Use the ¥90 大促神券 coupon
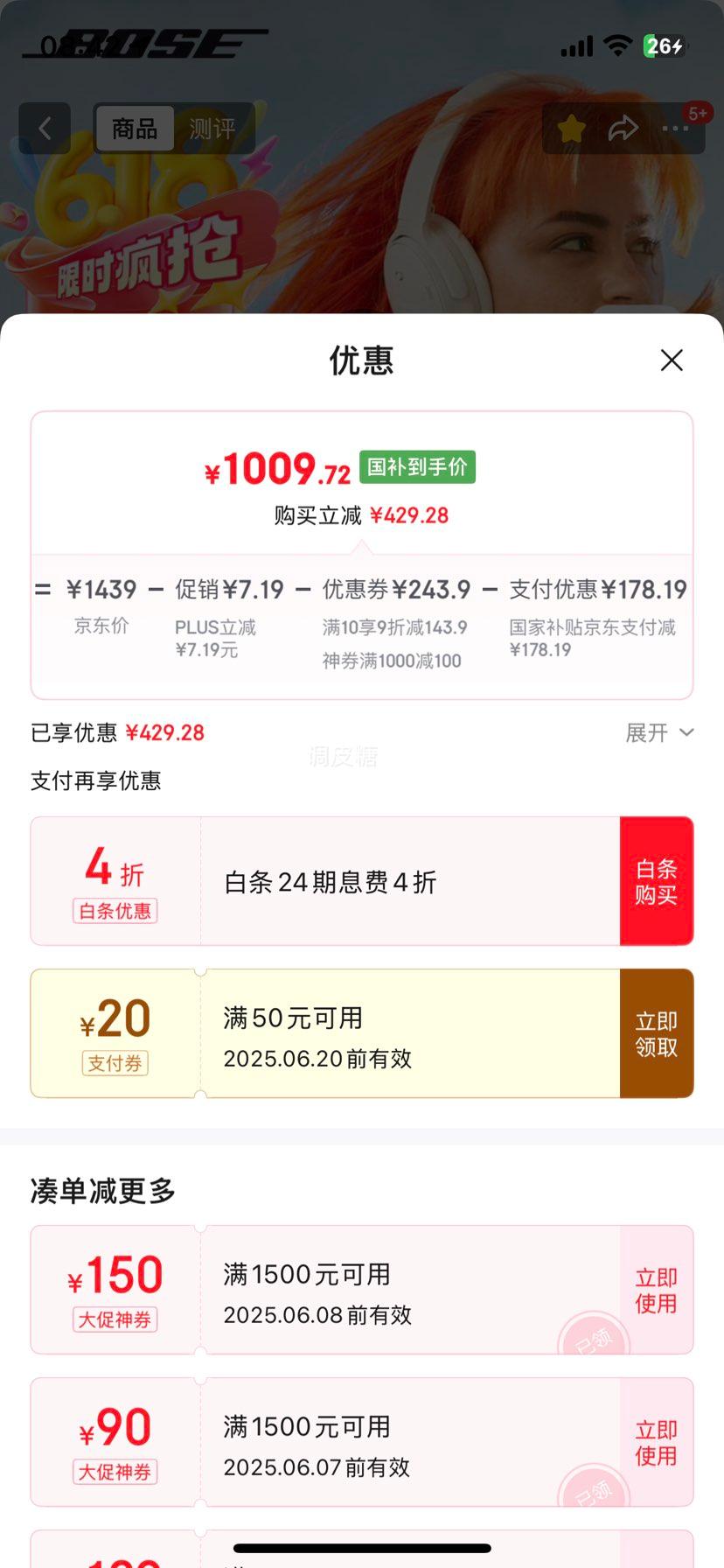 (656, 1442)
